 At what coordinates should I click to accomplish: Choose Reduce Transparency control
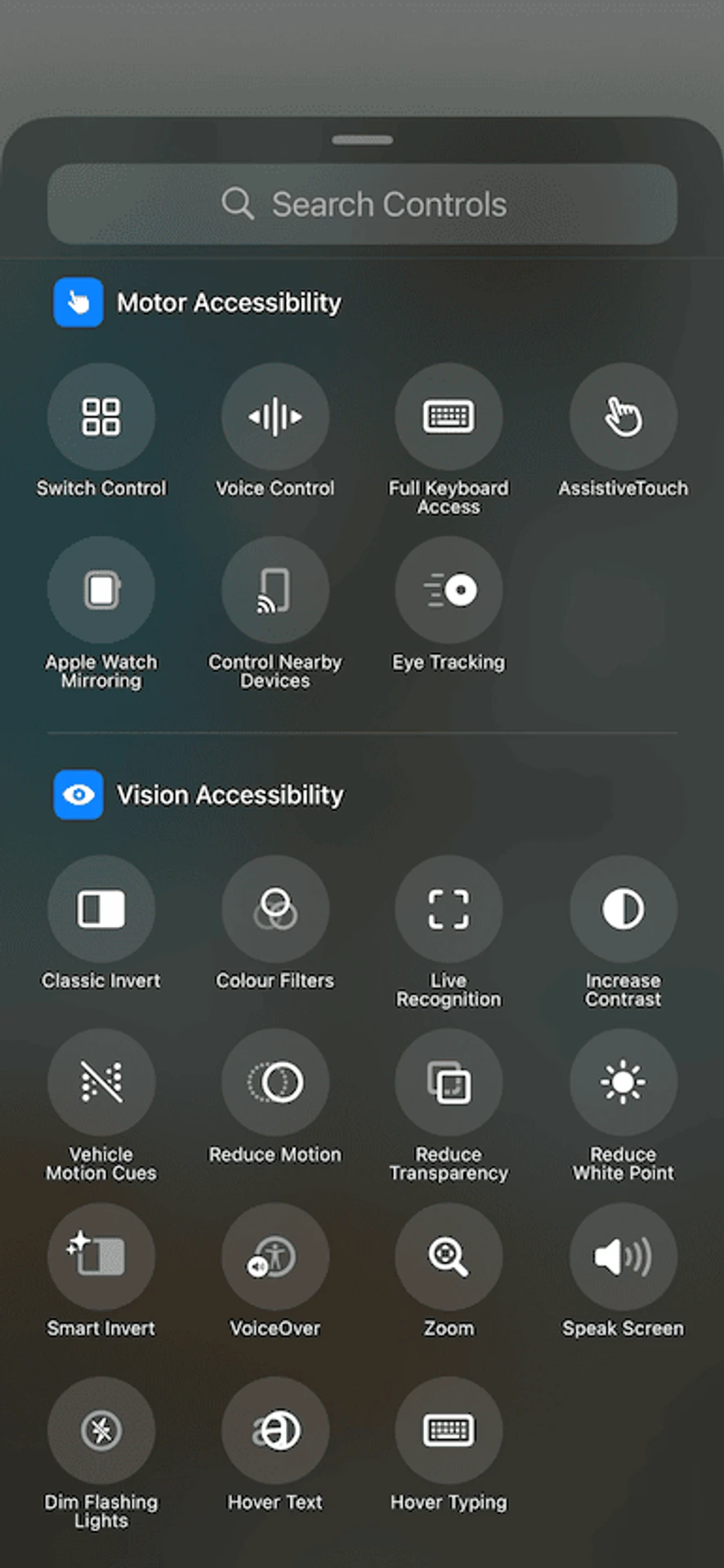(449, 1082)
